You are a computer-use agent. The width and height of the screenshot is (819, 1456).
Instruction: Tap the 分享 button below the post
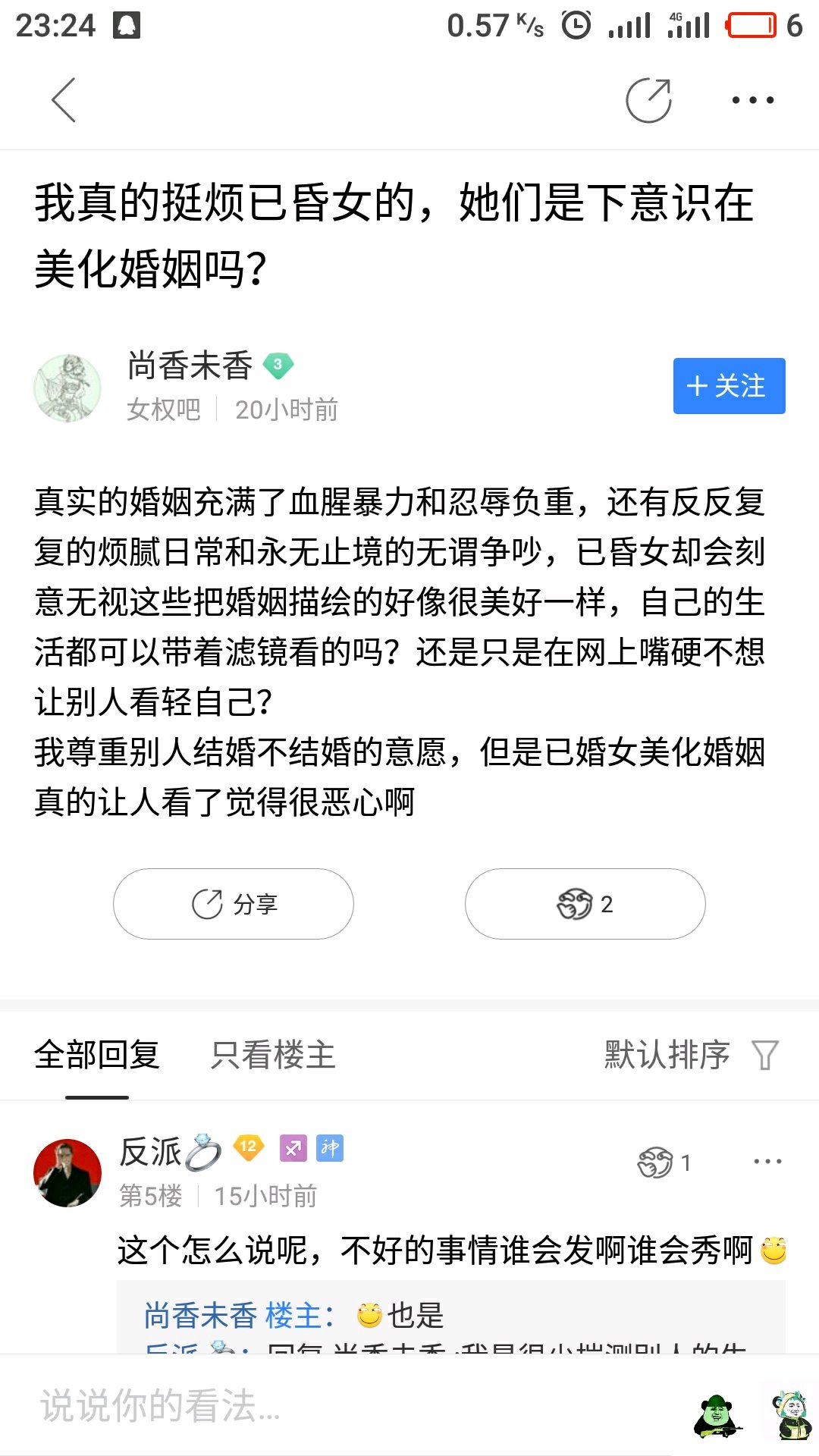click(x=234, y=904)
